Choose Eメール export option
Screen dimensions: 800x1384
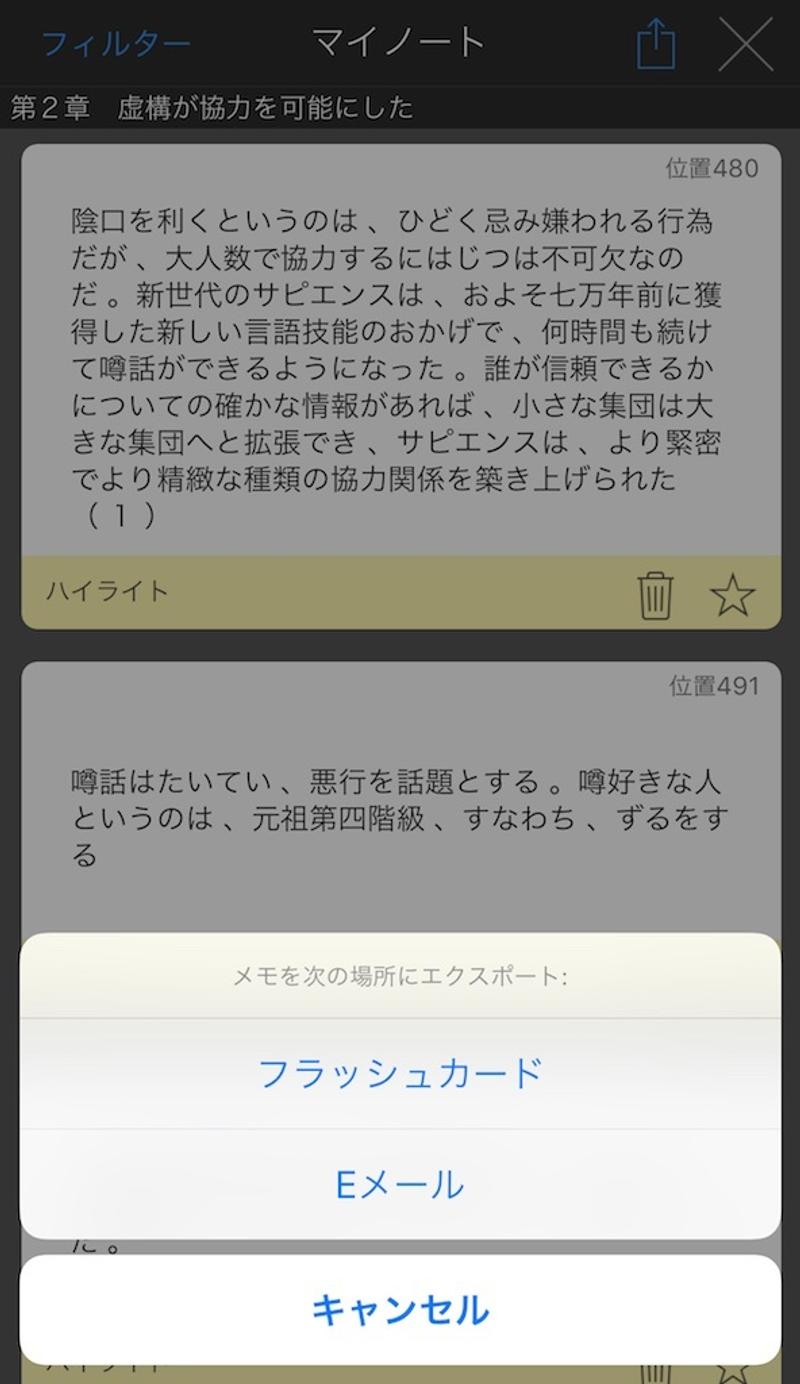pos(400,1185)
